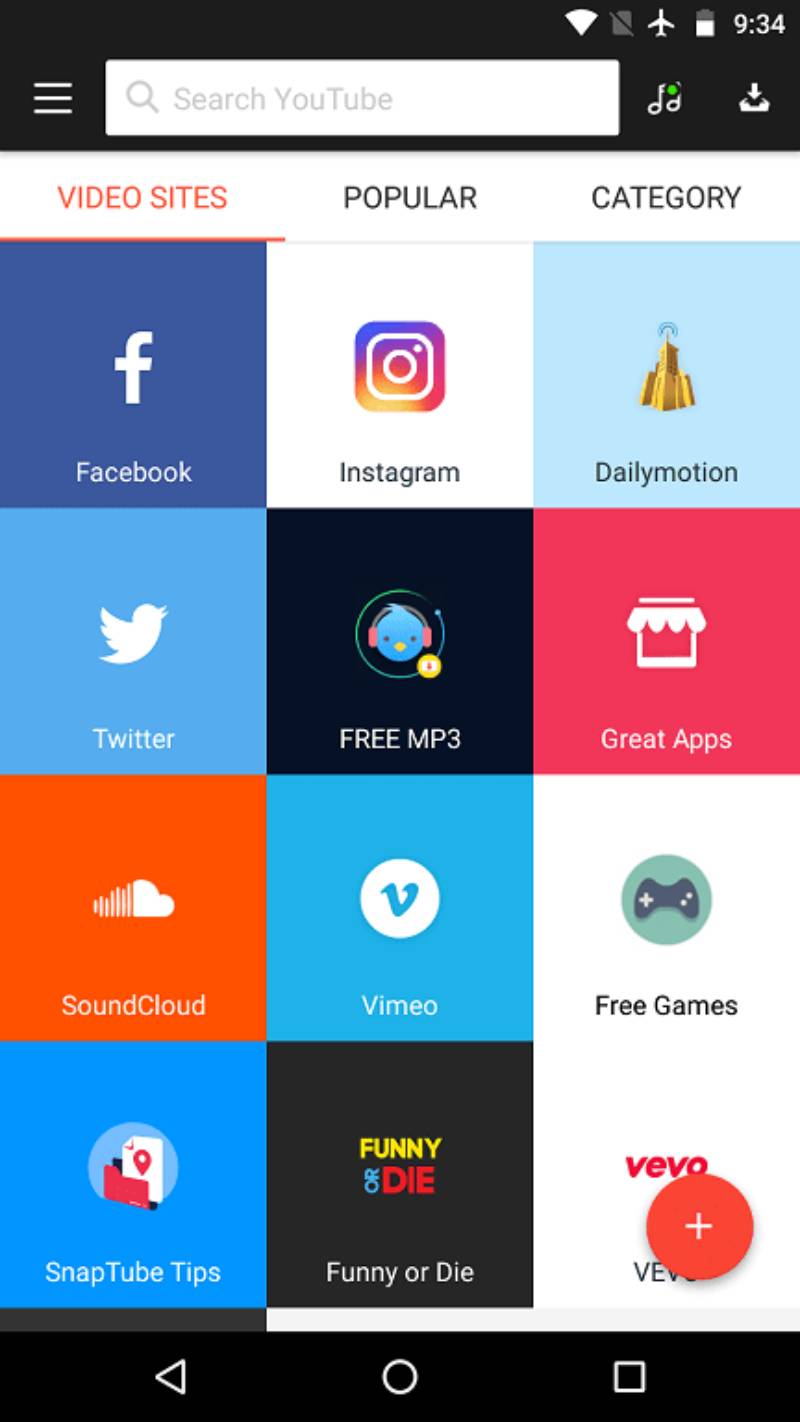Viewport: 800px width, 1422px height.
Task: Open the music notes icon
Action: coord(664,98)
